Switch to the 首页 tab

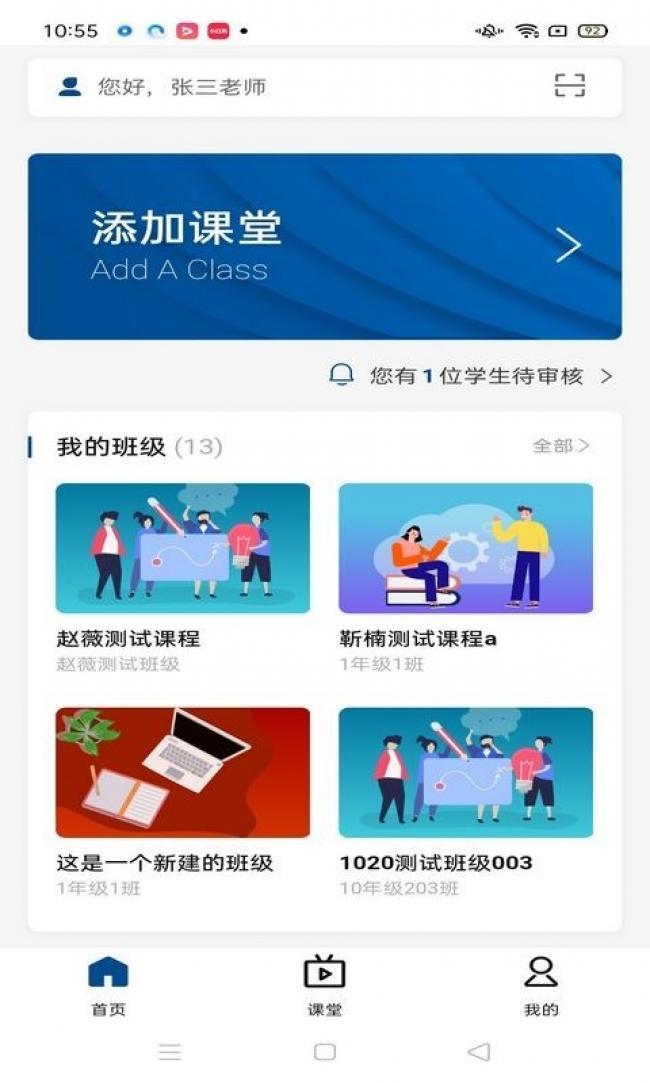click(108, 986)
